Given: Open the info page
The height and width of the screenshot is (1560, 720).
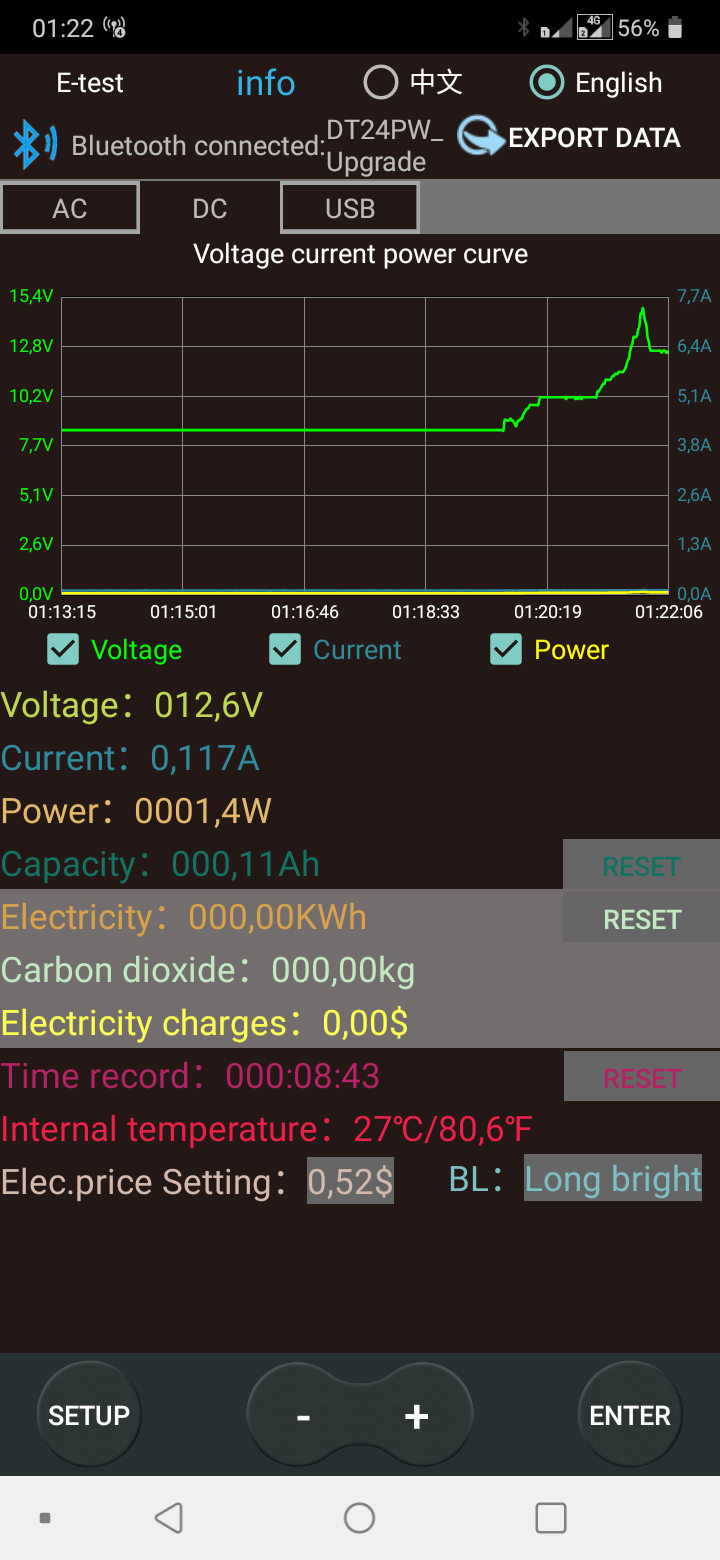Looking at the screenshot, I should pos(265,83).
